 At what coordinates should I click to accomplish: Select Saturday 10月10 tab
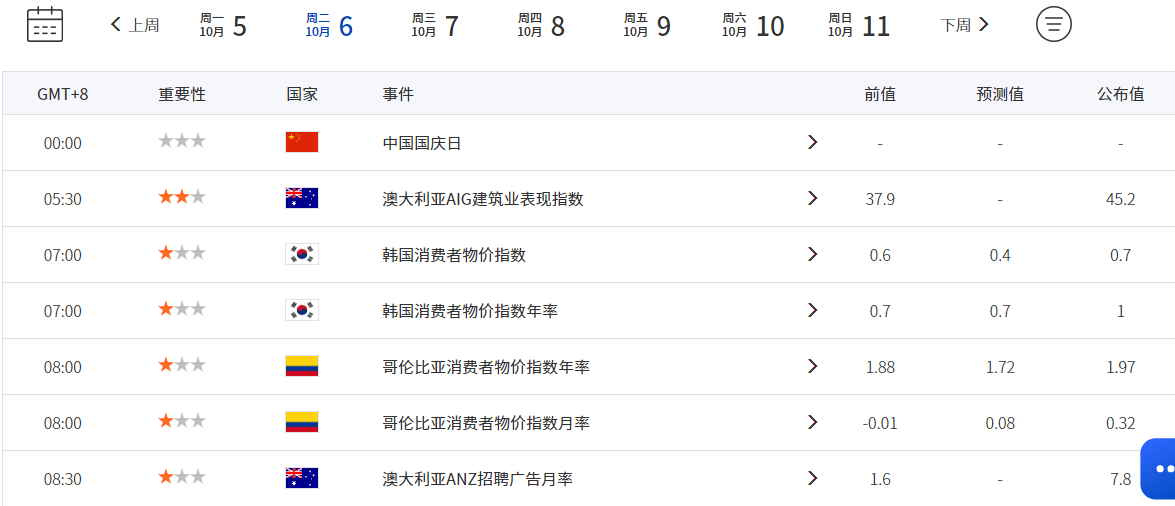click(753, 25)
